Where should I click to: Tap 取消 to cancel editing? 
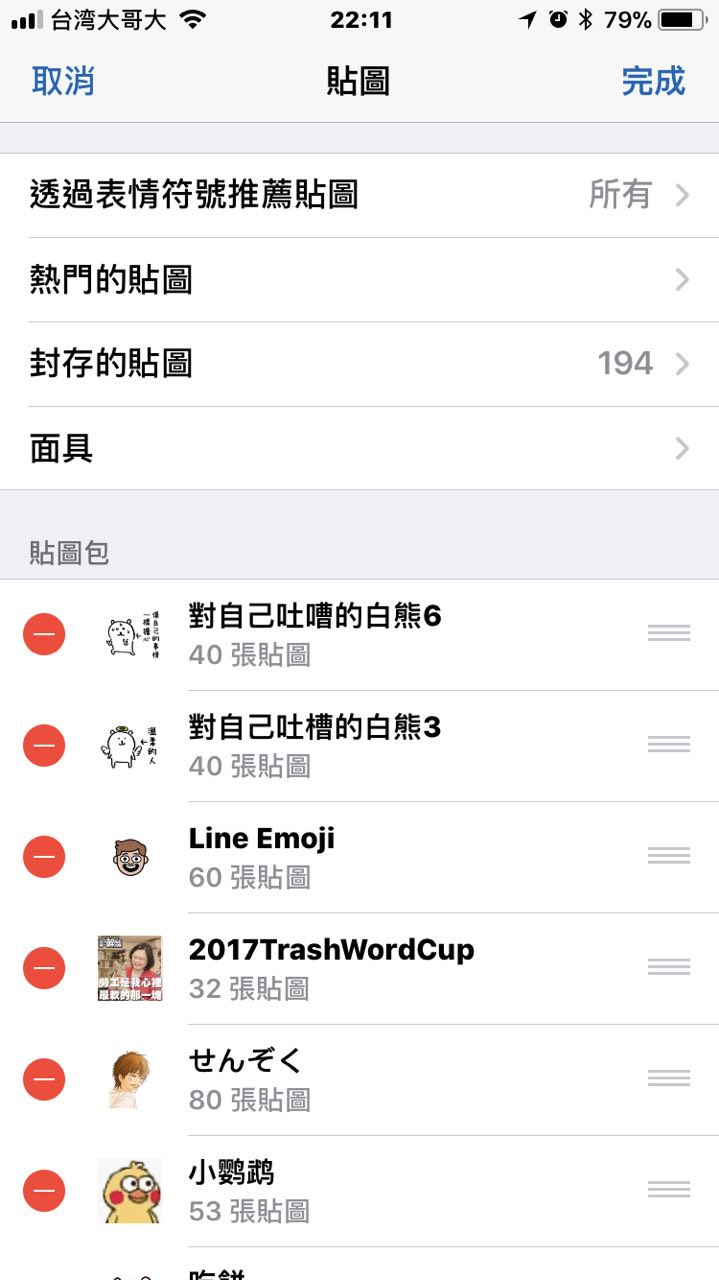(63, 81)
